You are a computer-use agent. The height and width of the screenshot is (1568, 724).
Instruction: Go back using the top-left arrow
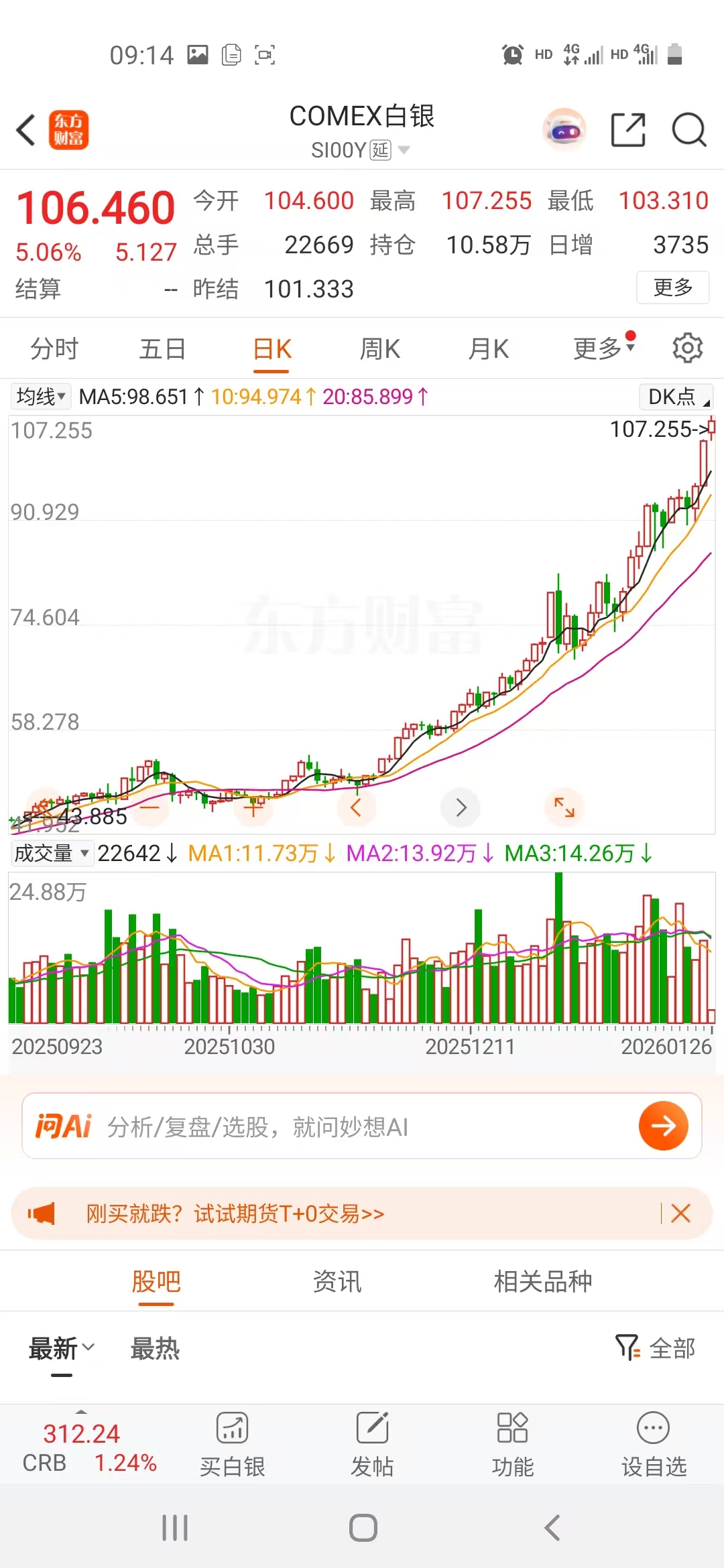pyautogui.click(x=26, y=130)
